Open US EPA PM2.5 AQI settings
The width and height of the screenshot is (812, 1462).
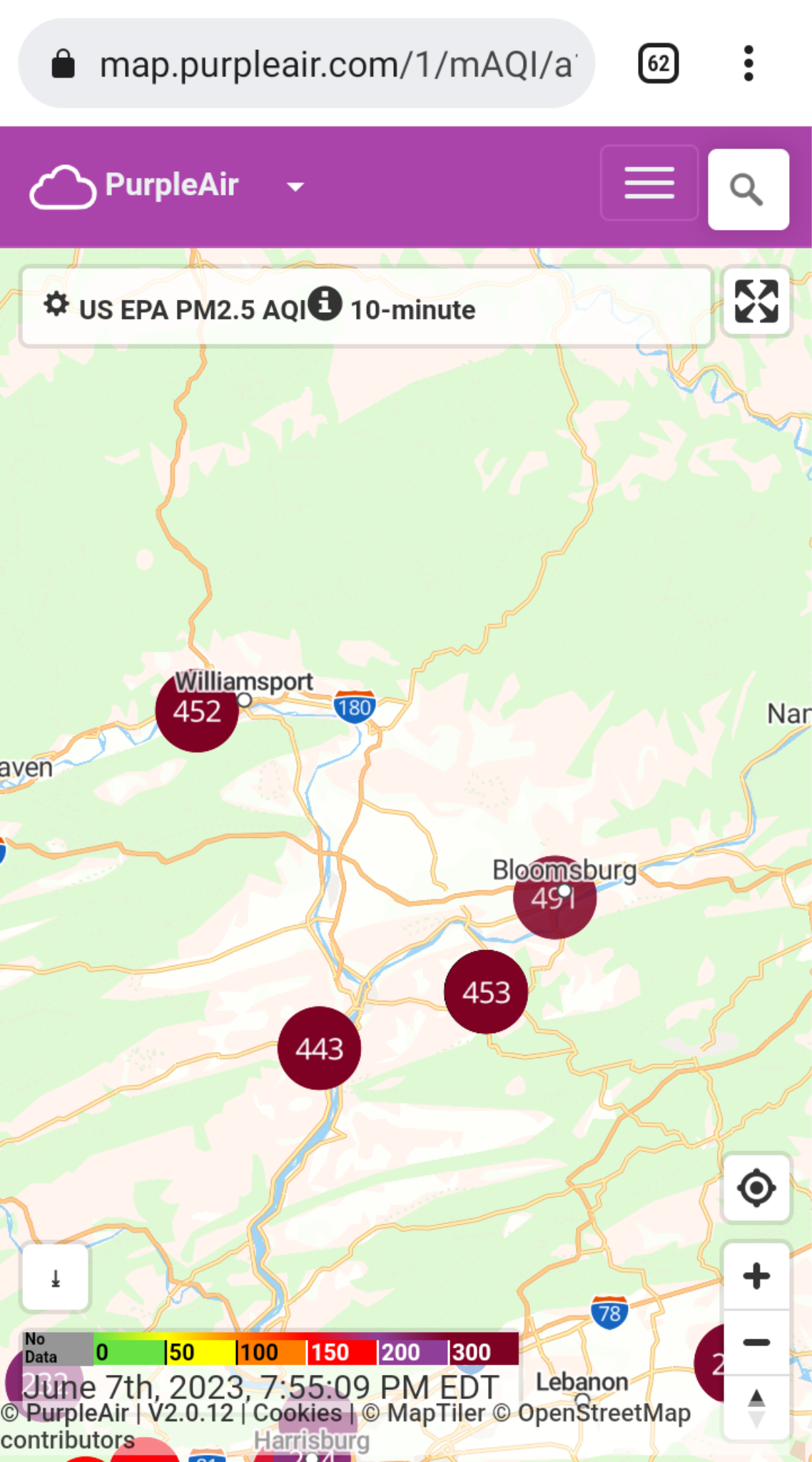click(56, 305)
